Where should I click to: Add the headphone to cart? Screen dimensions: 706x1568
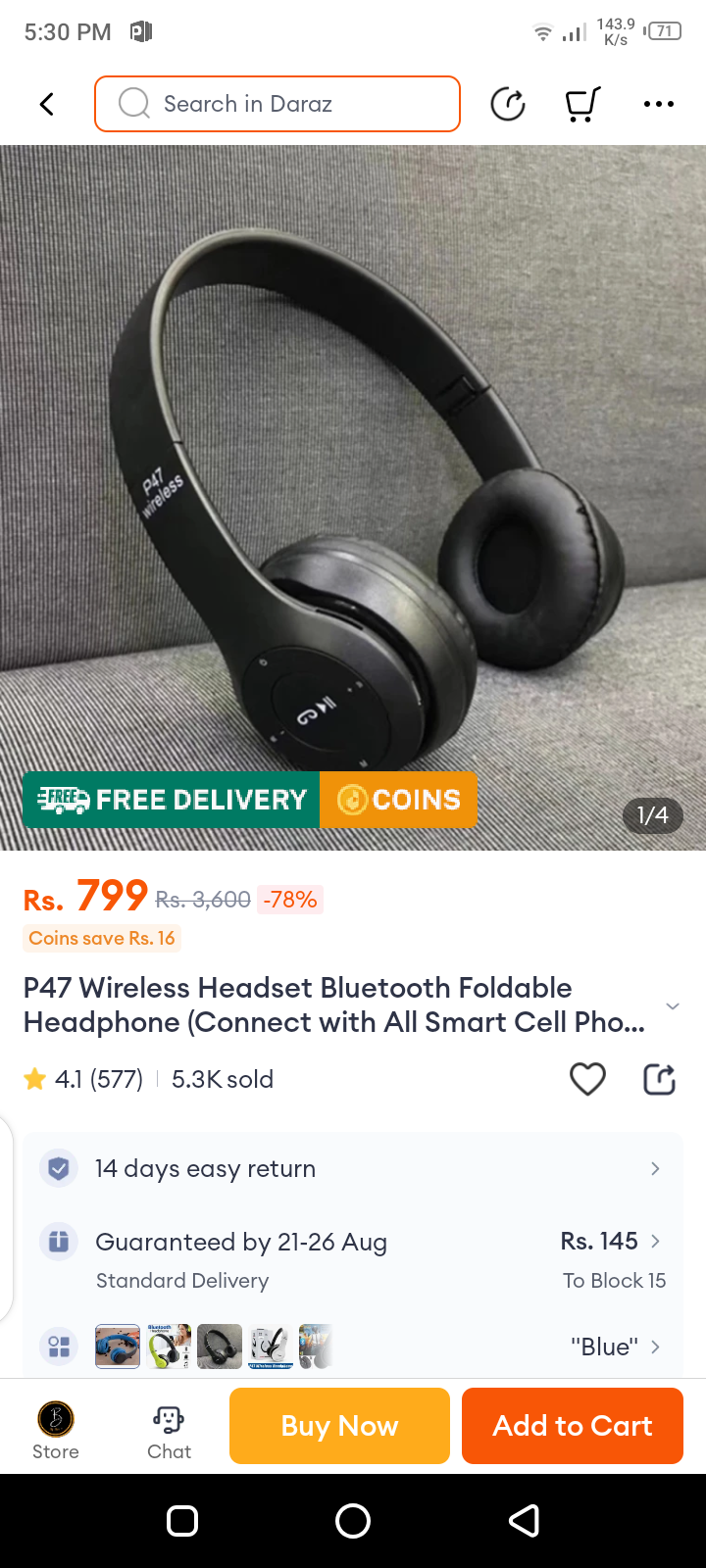(x=572, y=1426)
